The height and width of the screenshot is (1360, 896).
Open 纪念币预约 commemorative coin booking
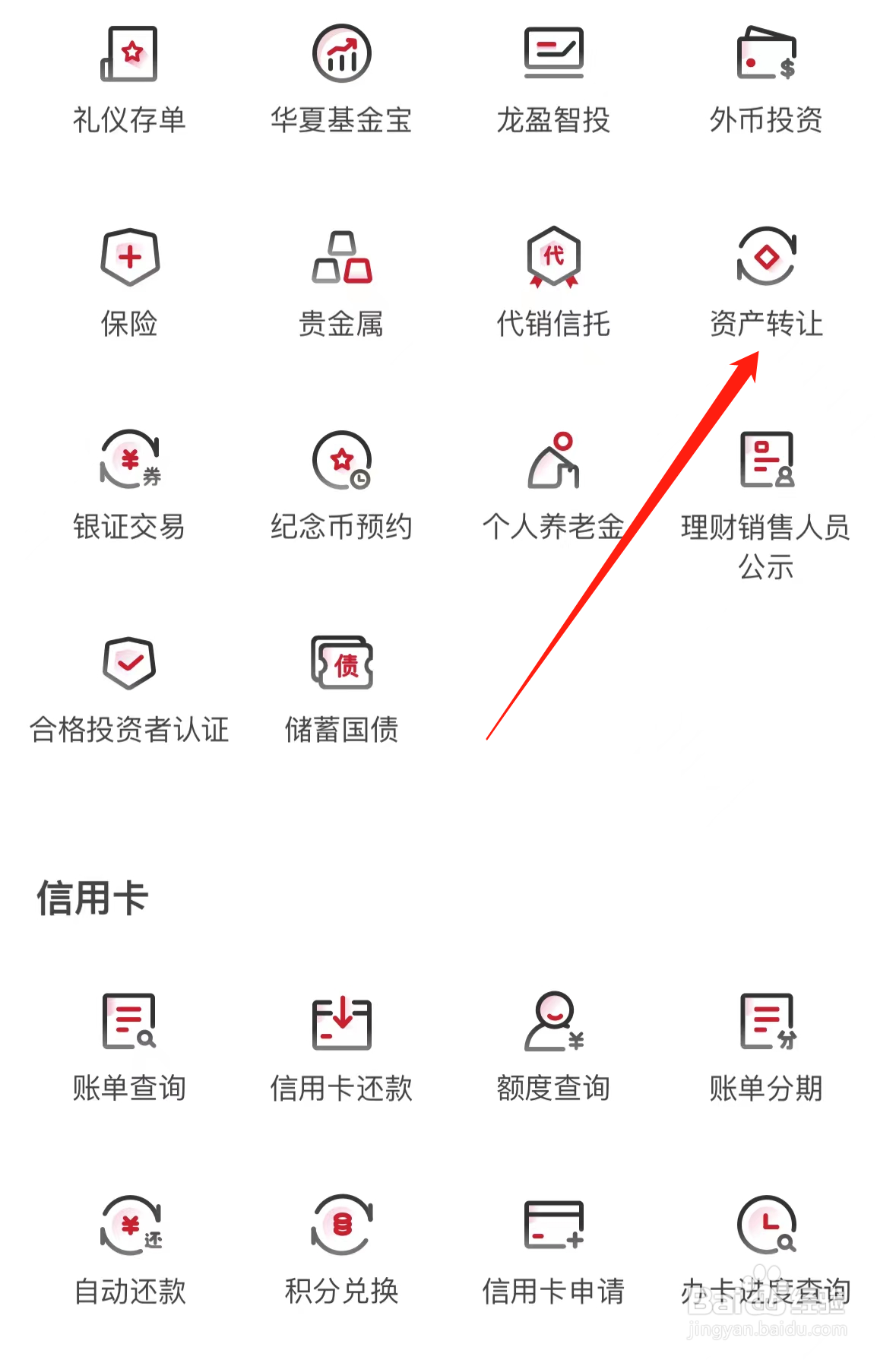pos(340,487)
